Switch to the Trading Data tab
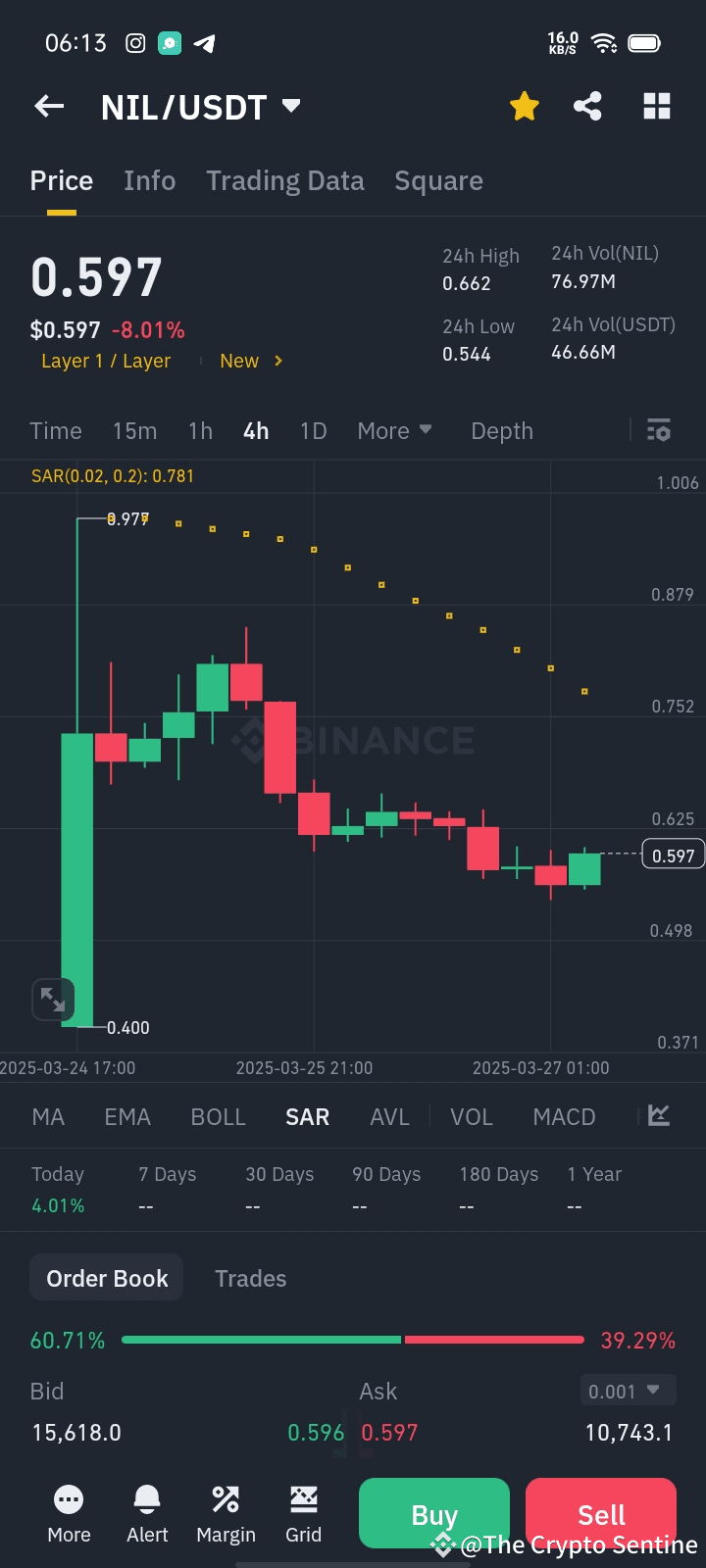Image resolution: width=706 pixels, height=1568 pixels. point(284,181)
